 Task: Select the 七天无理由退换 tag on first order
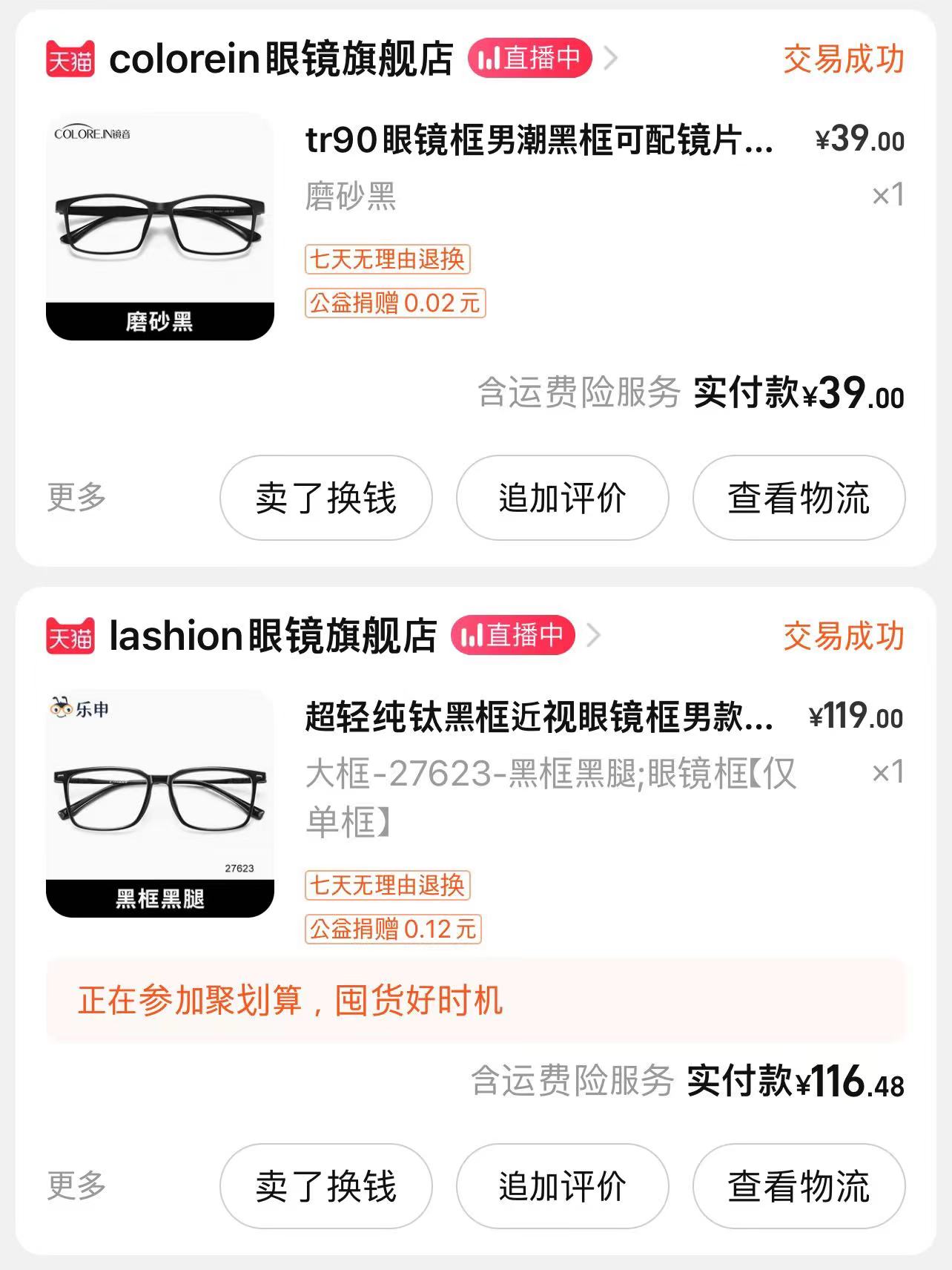(389, 260)
